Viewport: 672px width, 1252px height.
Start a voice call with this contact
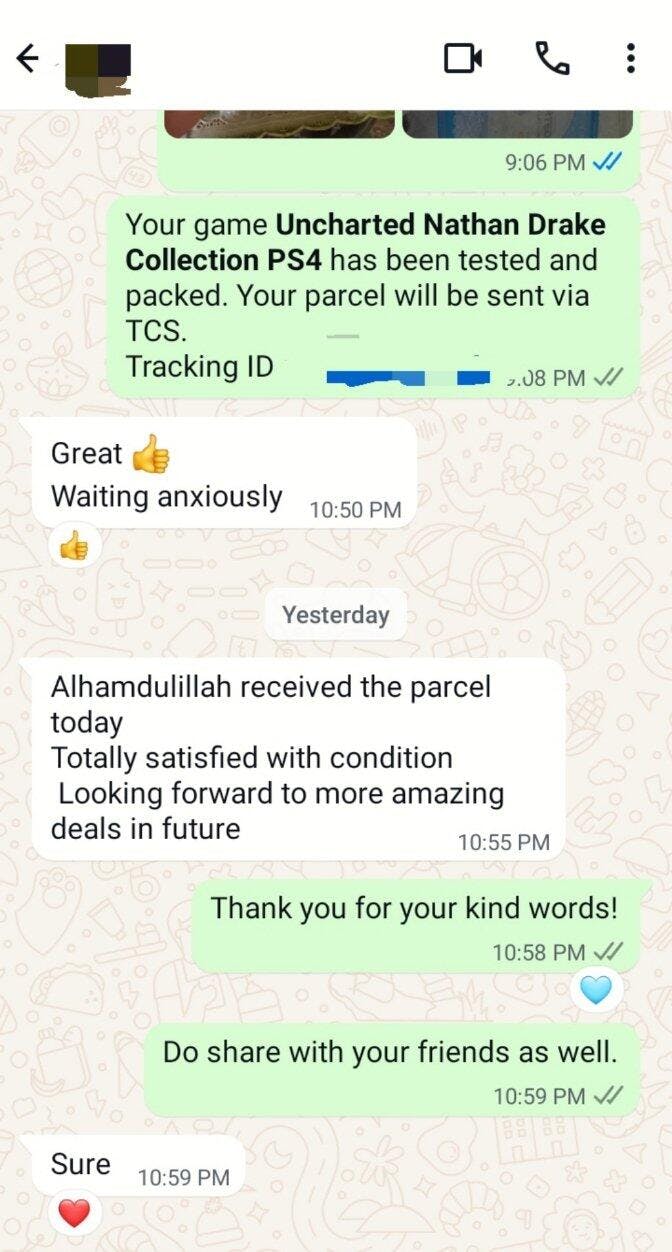click(552, 59)
